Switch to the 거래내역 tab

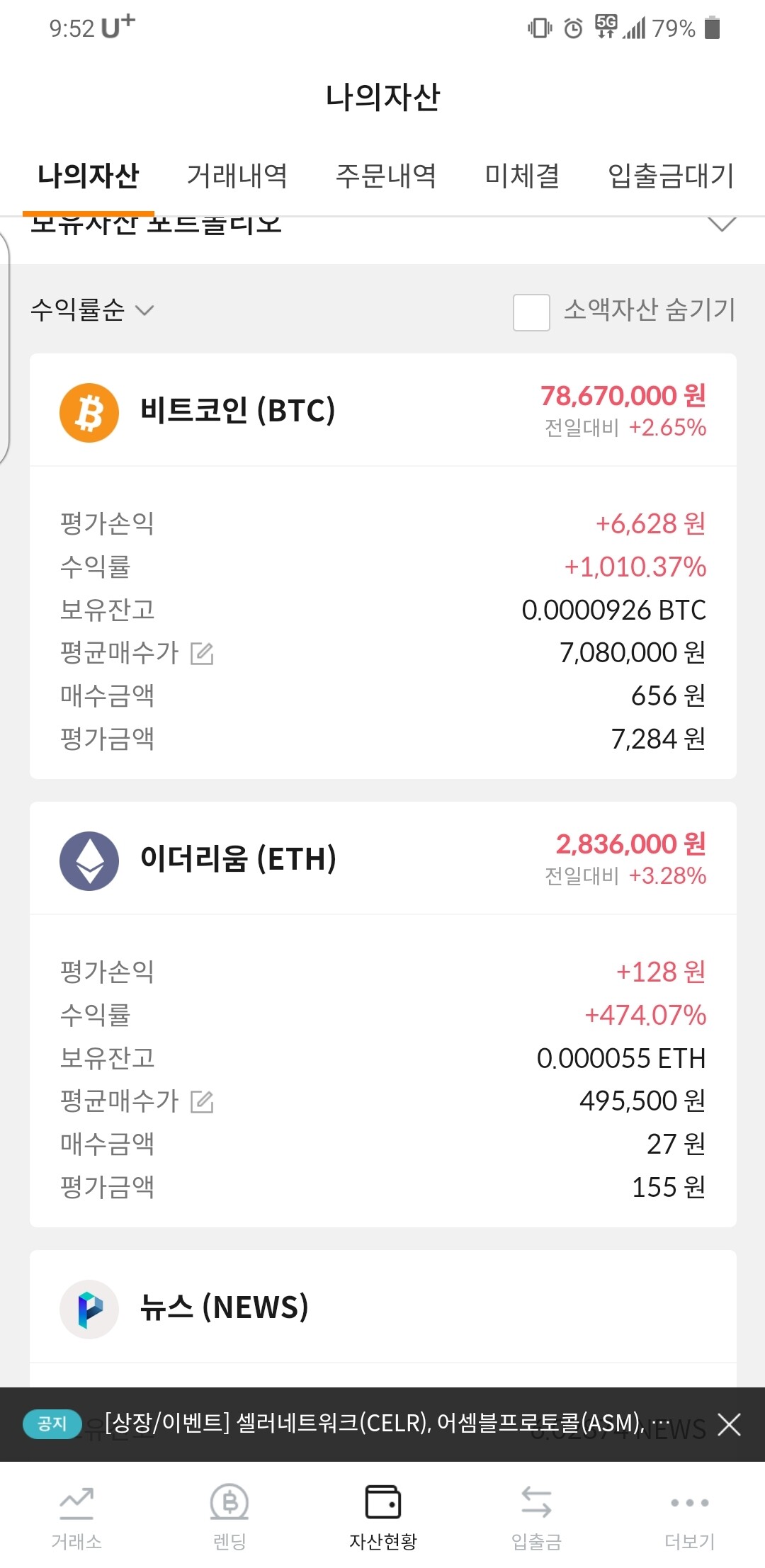click(x=238, y=176)
